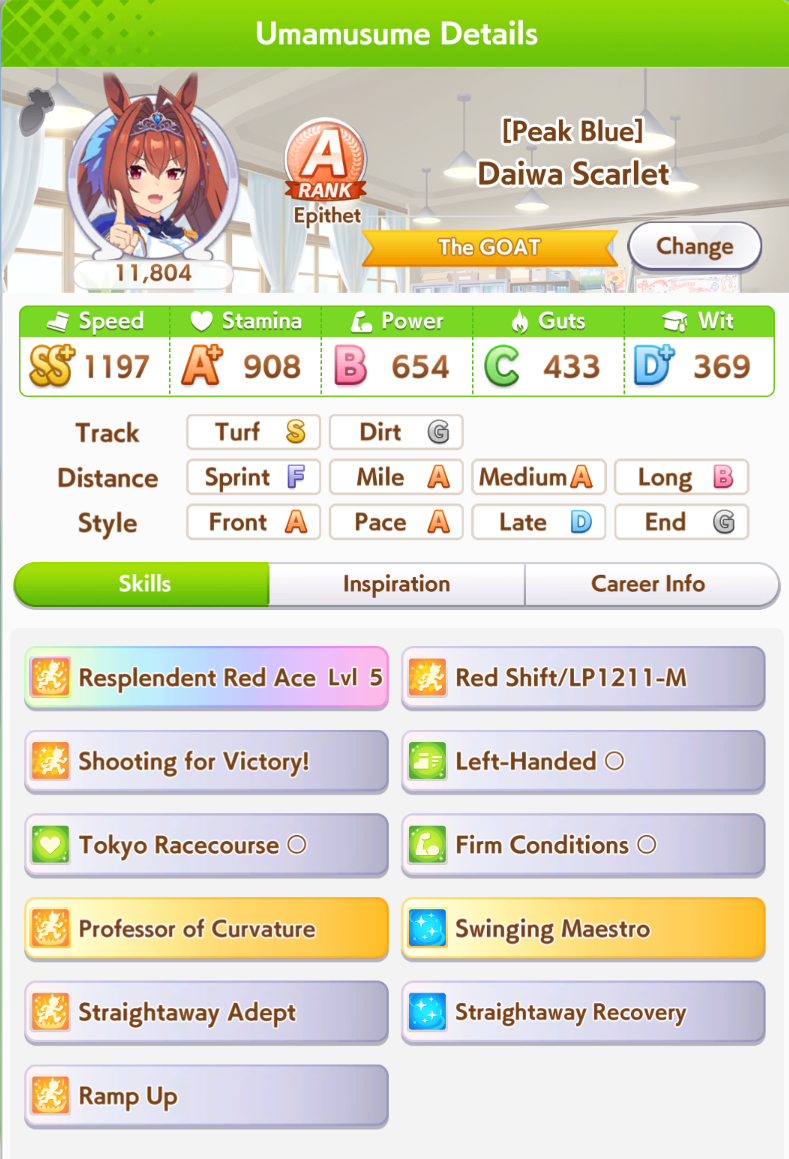The width and height of the screenshot is (789, 1159).
Task: View the Swinging Maestro skill
Action: pos(583,928)
